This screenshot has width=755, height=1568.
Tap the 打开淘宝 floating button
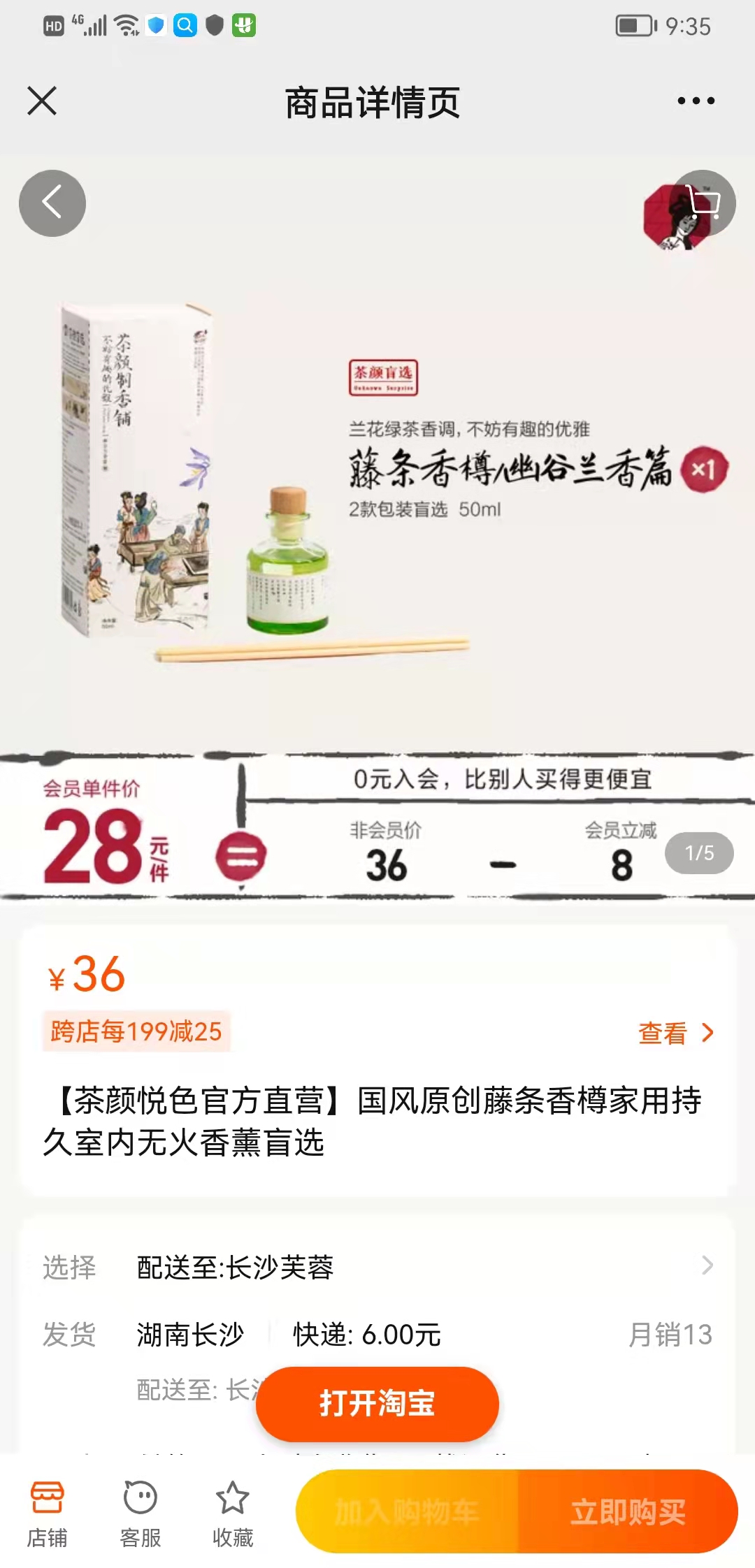click(x=377, y=1403)
